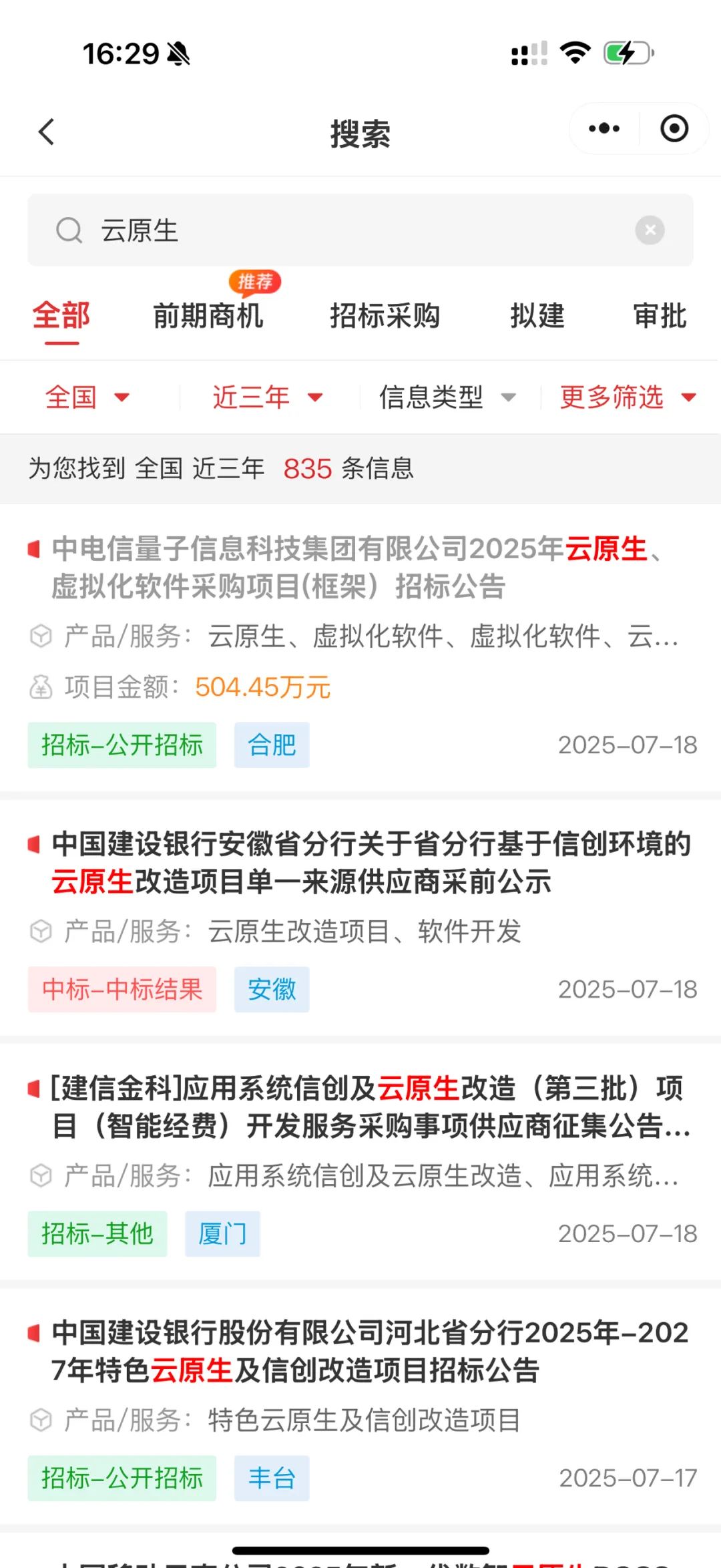Screen dimensions: 721x1568
Task: Open the mini program overflow menu (three dots)
Action: [604, 129]
